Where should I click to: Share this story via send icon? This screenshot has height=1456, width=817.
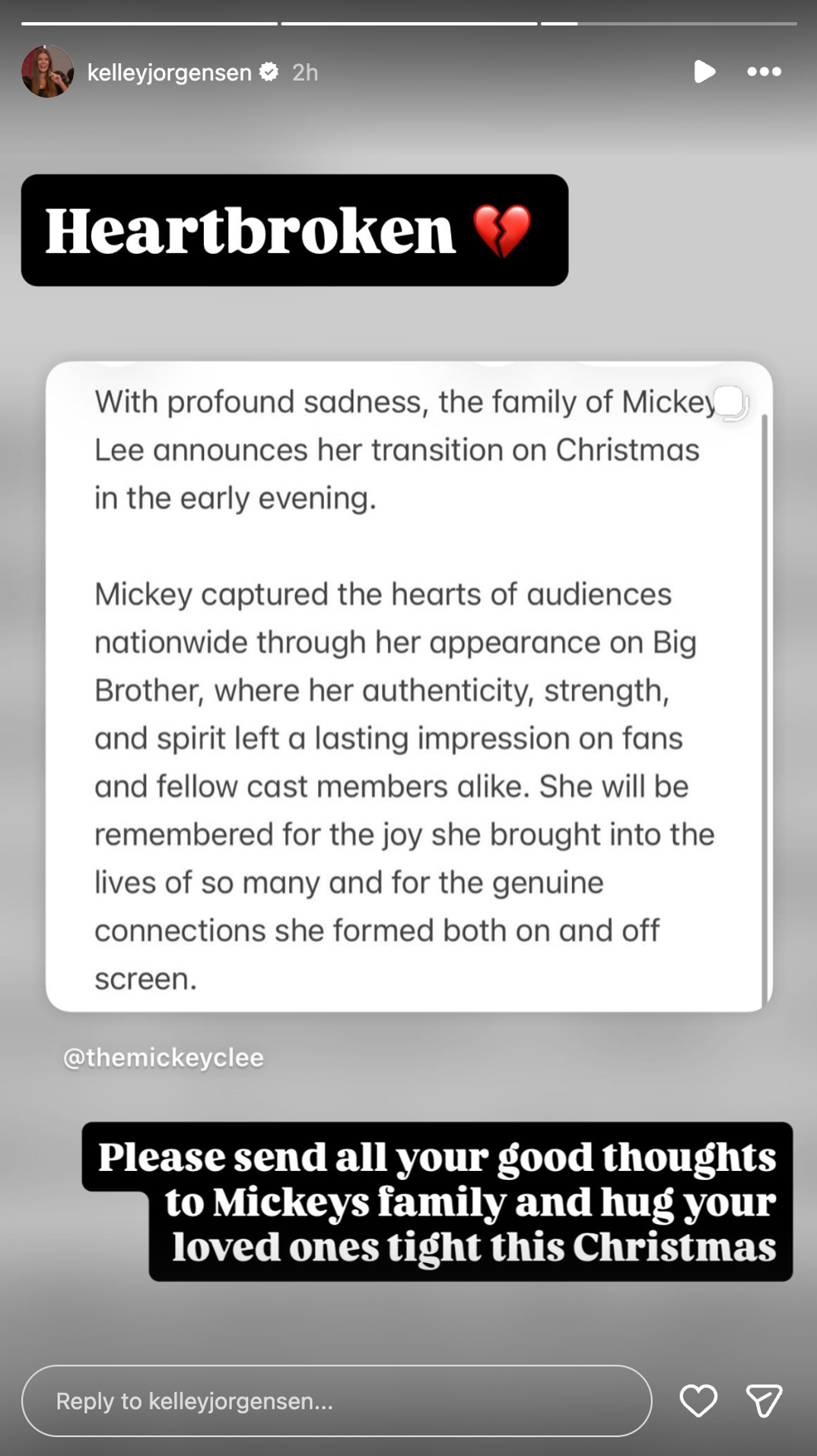coord(764,1400)
